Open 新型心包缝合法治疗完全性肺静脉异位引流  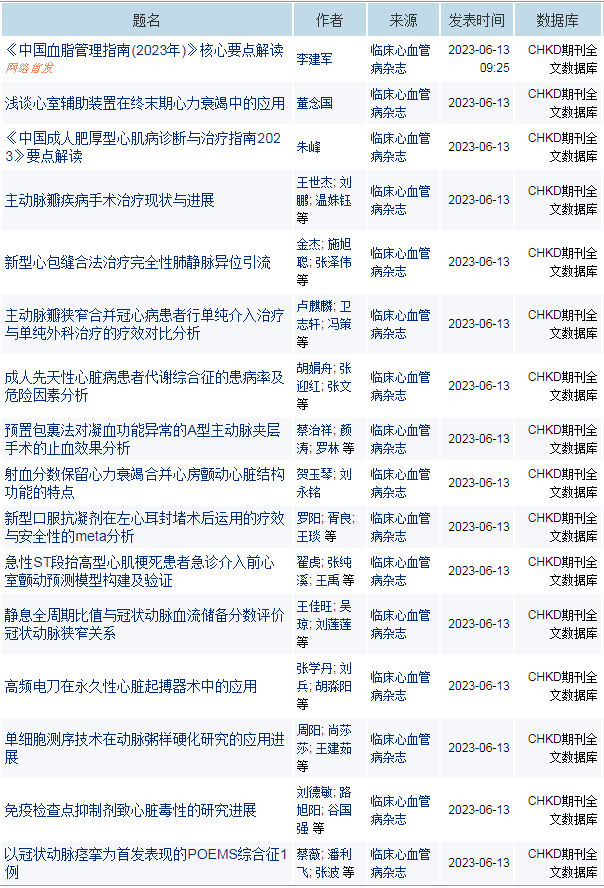pos(138,262)
